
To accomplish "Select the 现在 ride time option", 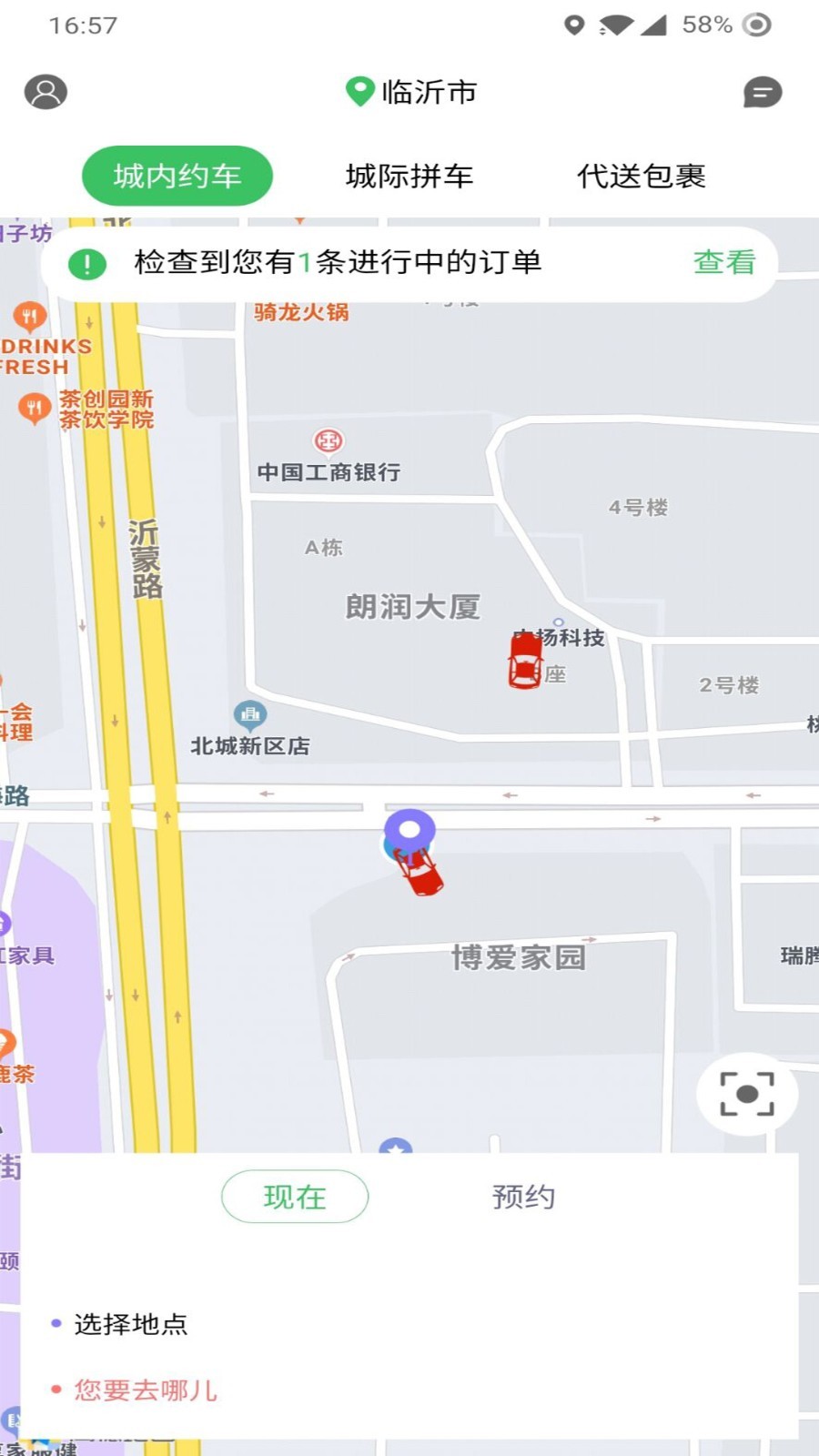I will coord(294,1198).
